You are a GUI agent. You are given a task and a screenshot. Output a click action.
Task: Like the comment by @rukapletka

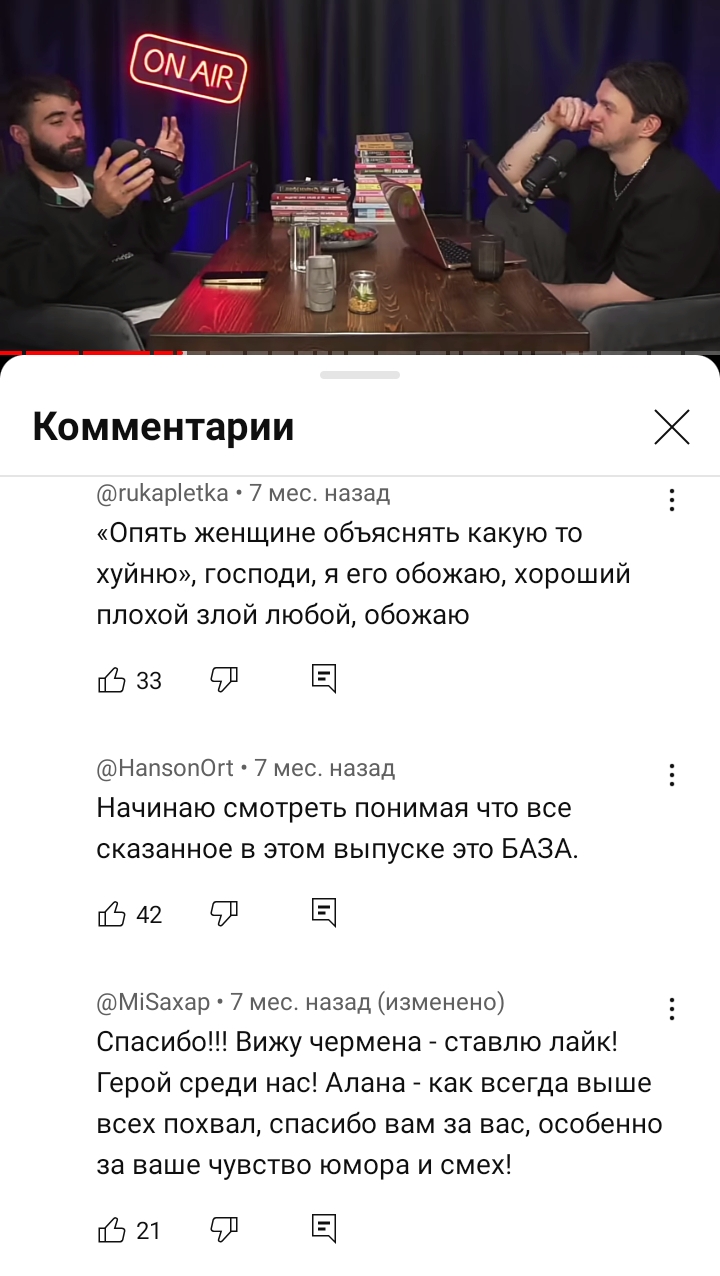pyautogui.click(x=112, y=681)
